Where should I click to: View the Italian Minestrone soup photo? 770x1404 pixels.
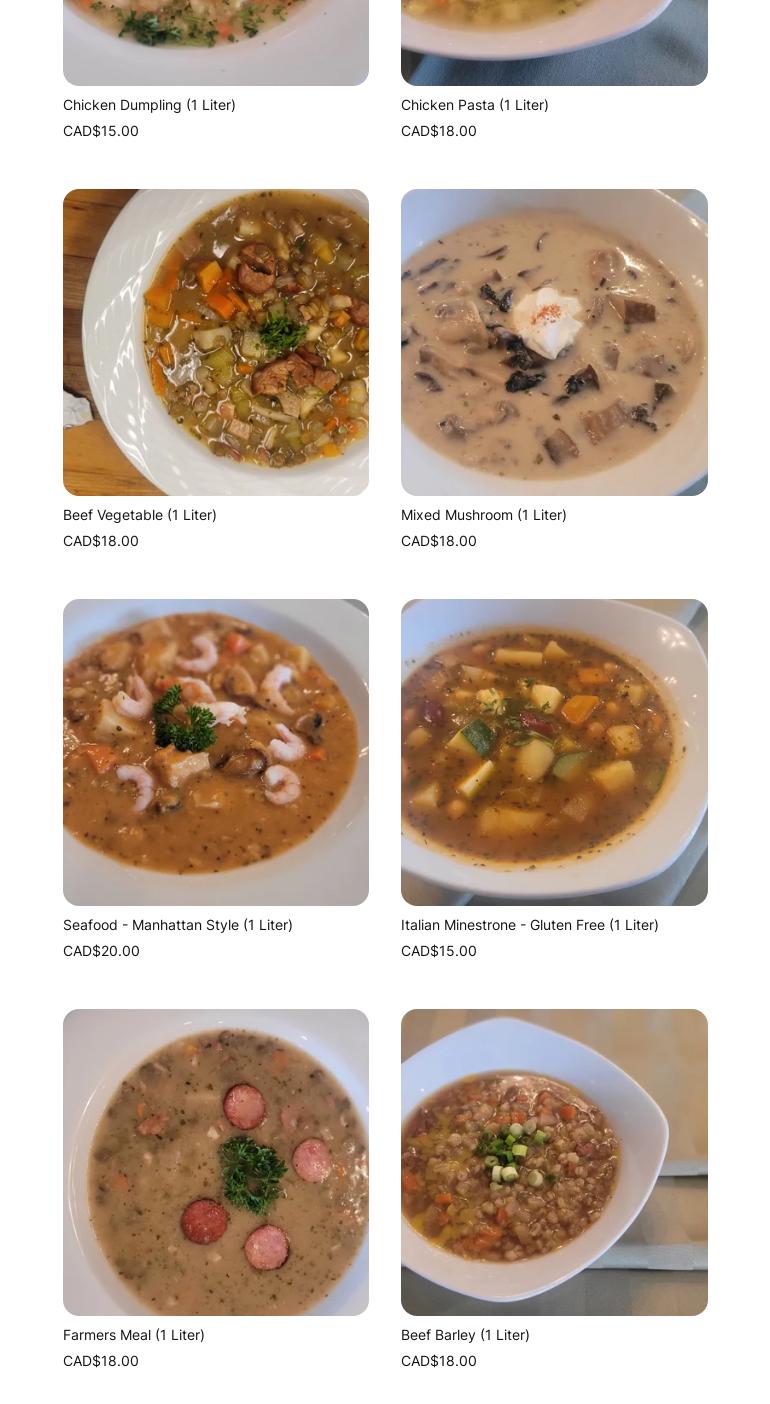coord(554,752)
